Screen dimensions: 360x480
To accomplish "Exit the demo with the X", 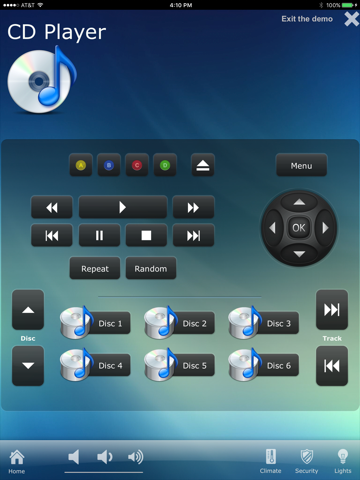I will [x=352, y=19].
